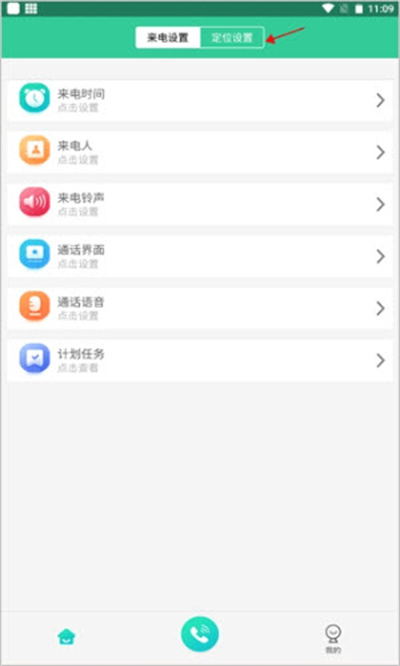Tap the green phone call button
The image size is (400, 666).
tap(200, 634)
